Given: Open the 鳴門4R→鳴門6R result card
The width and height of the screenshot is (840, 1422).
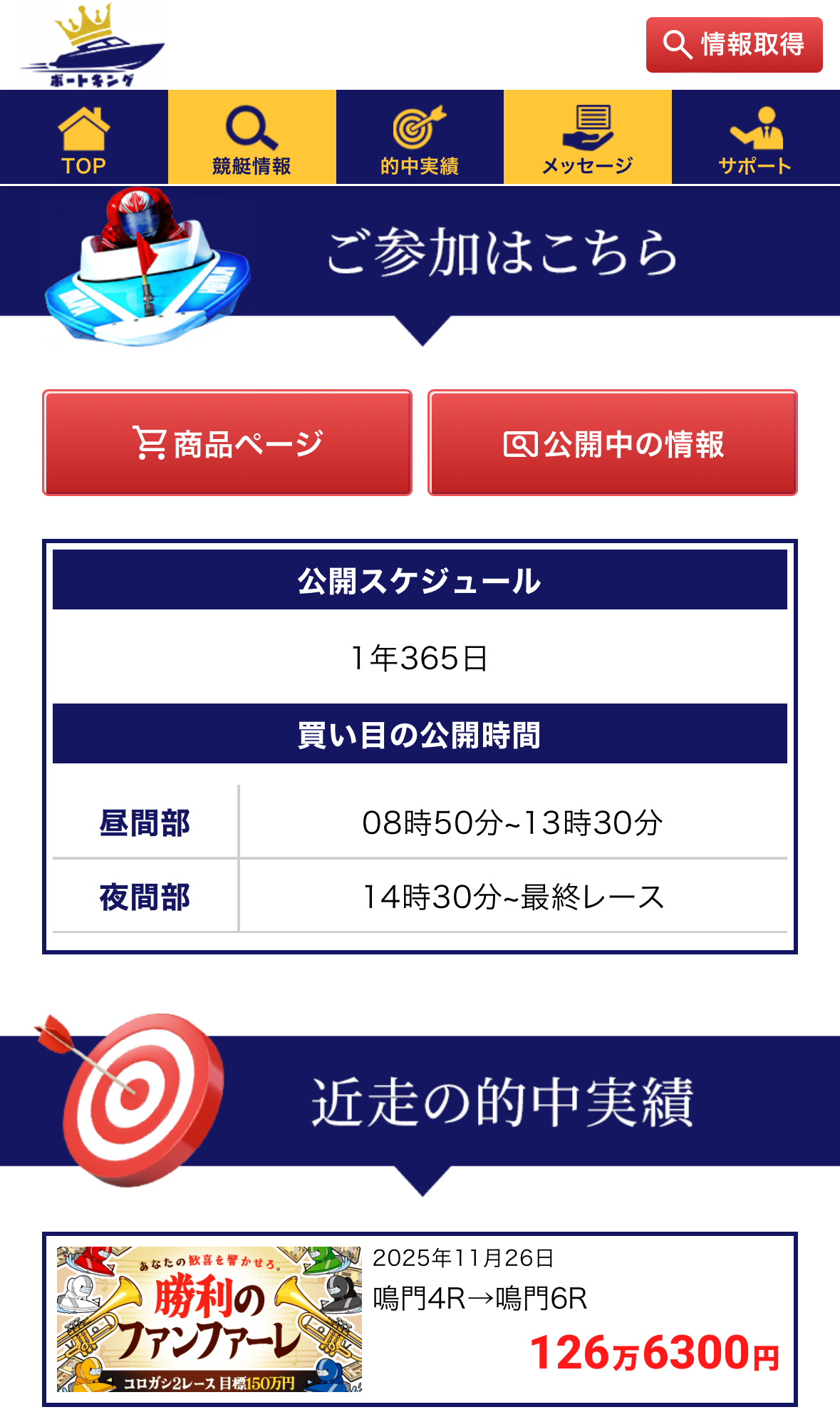Looking at the screenshot, I should (x=420, y=1319).
